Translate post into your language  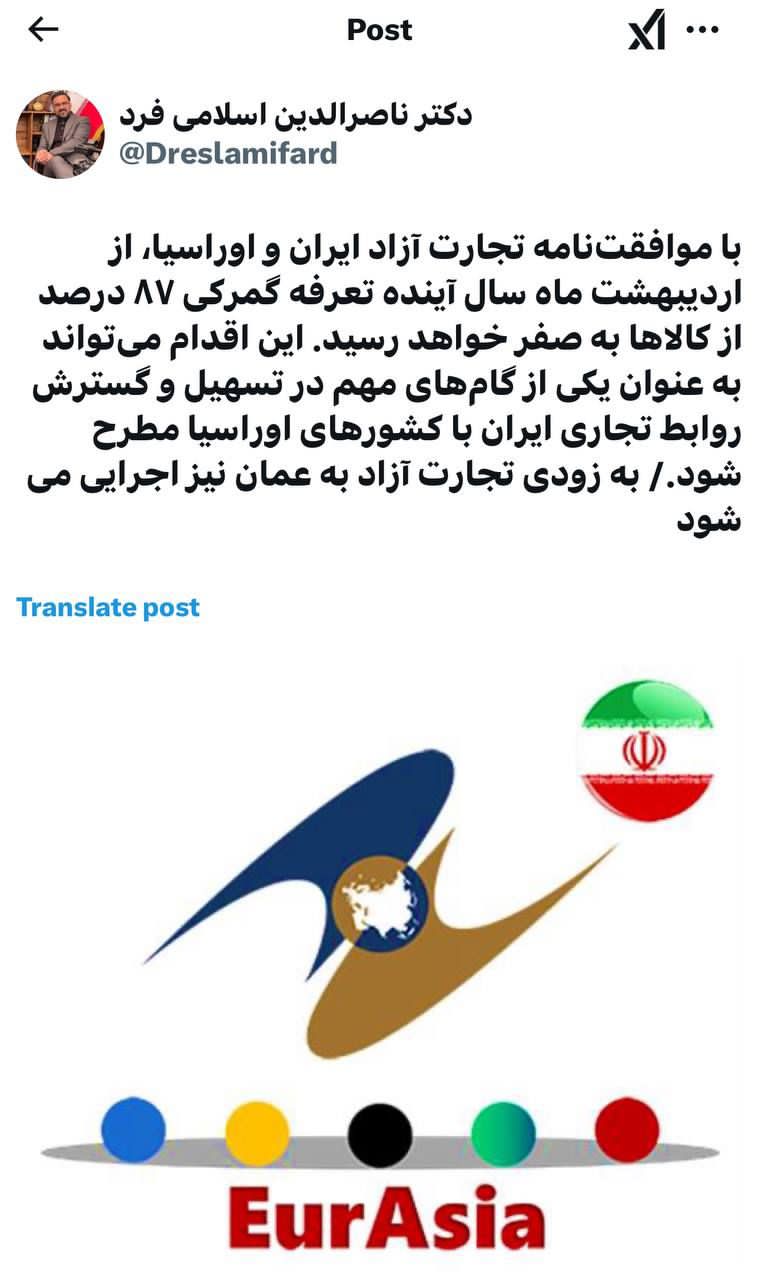[108, 607]
